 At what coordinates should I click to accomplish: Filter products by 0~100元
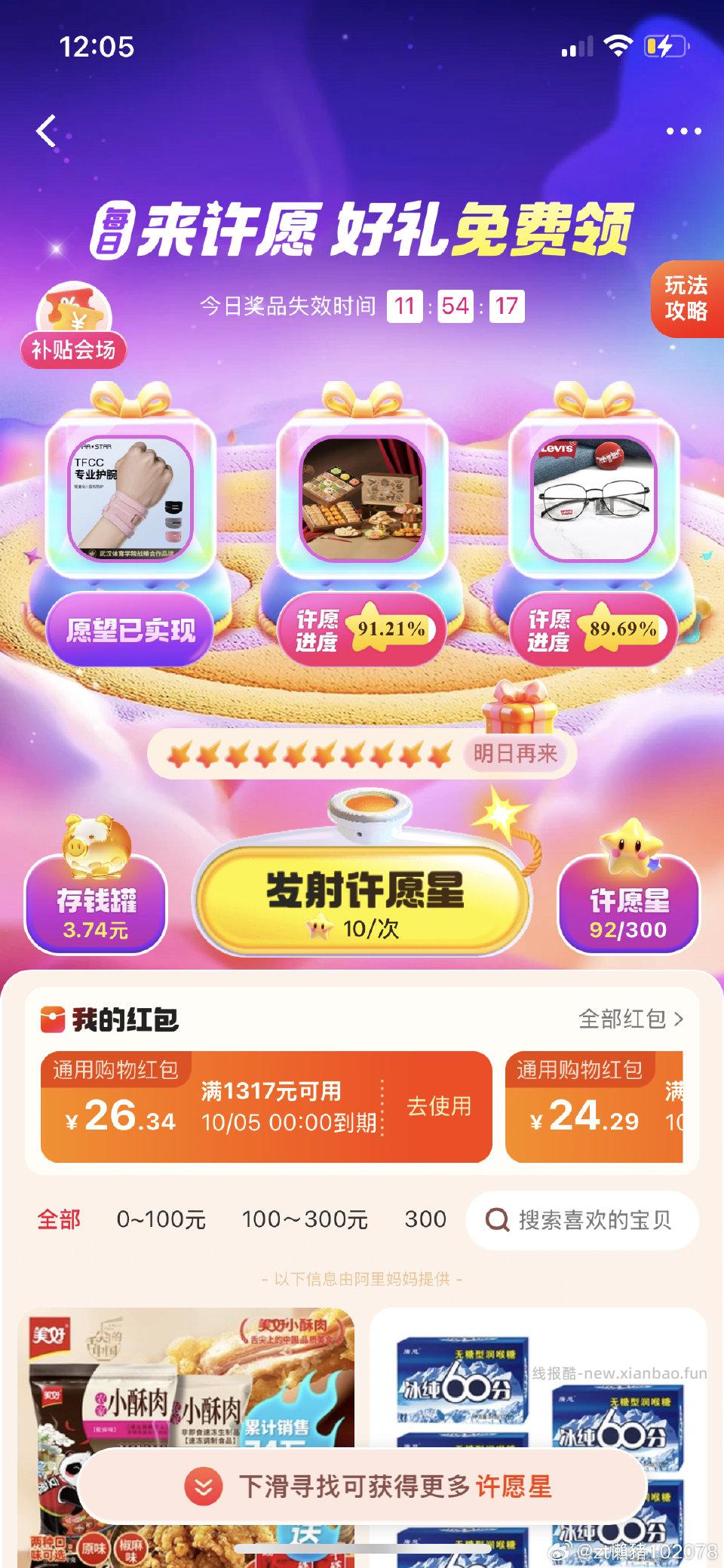tap(161, 1219)
